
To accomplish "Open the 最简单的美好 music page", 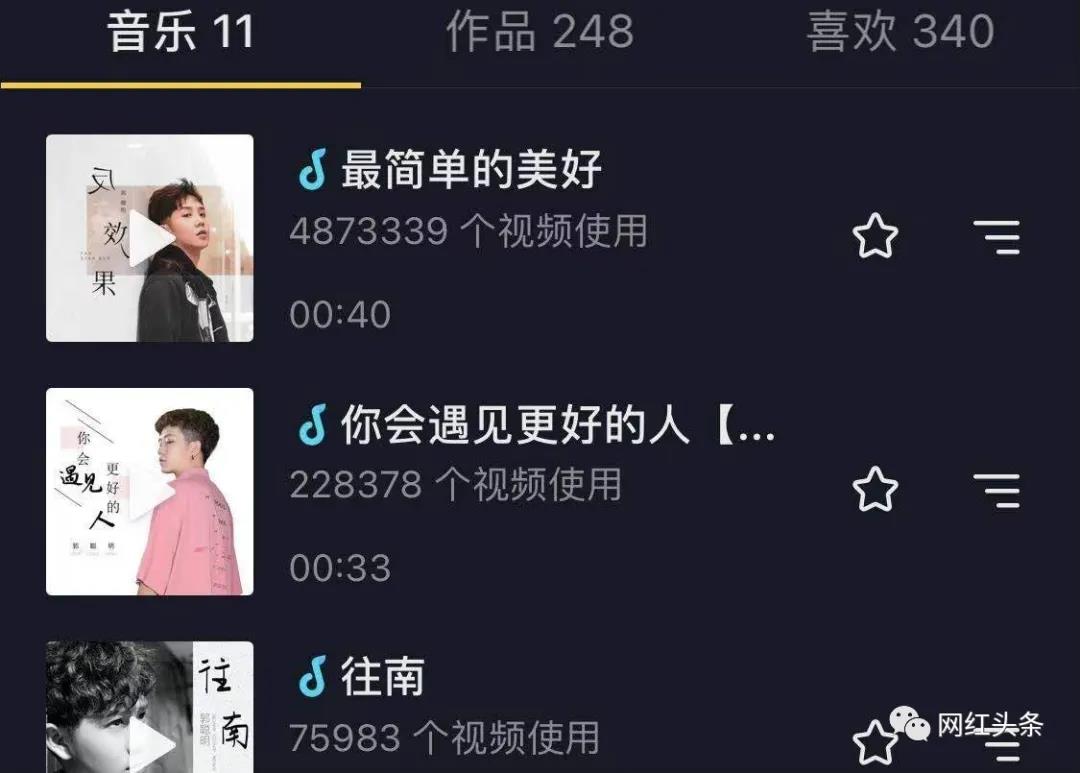I will (471, 171).
